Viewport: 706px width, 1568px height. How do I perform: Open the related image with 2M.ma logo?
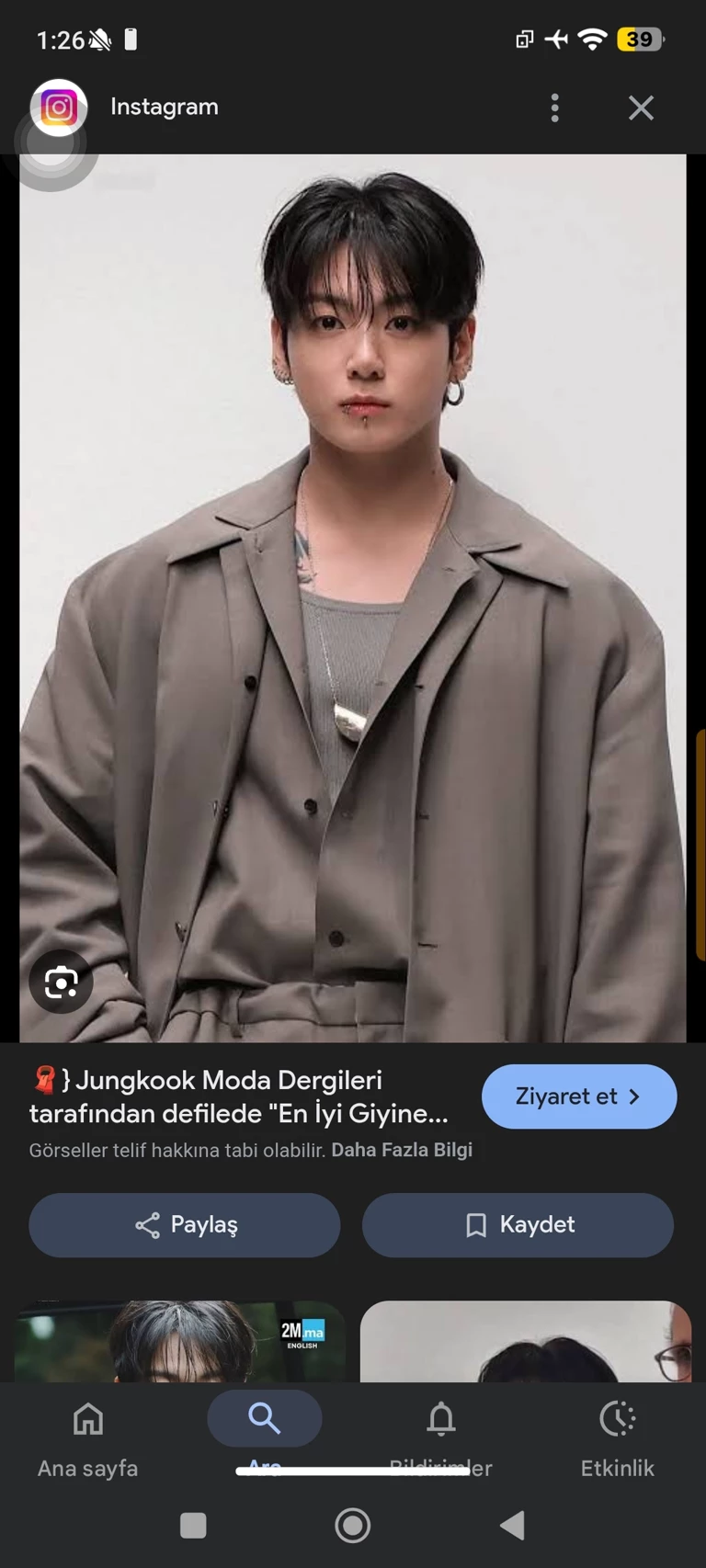pos(180,1341)
